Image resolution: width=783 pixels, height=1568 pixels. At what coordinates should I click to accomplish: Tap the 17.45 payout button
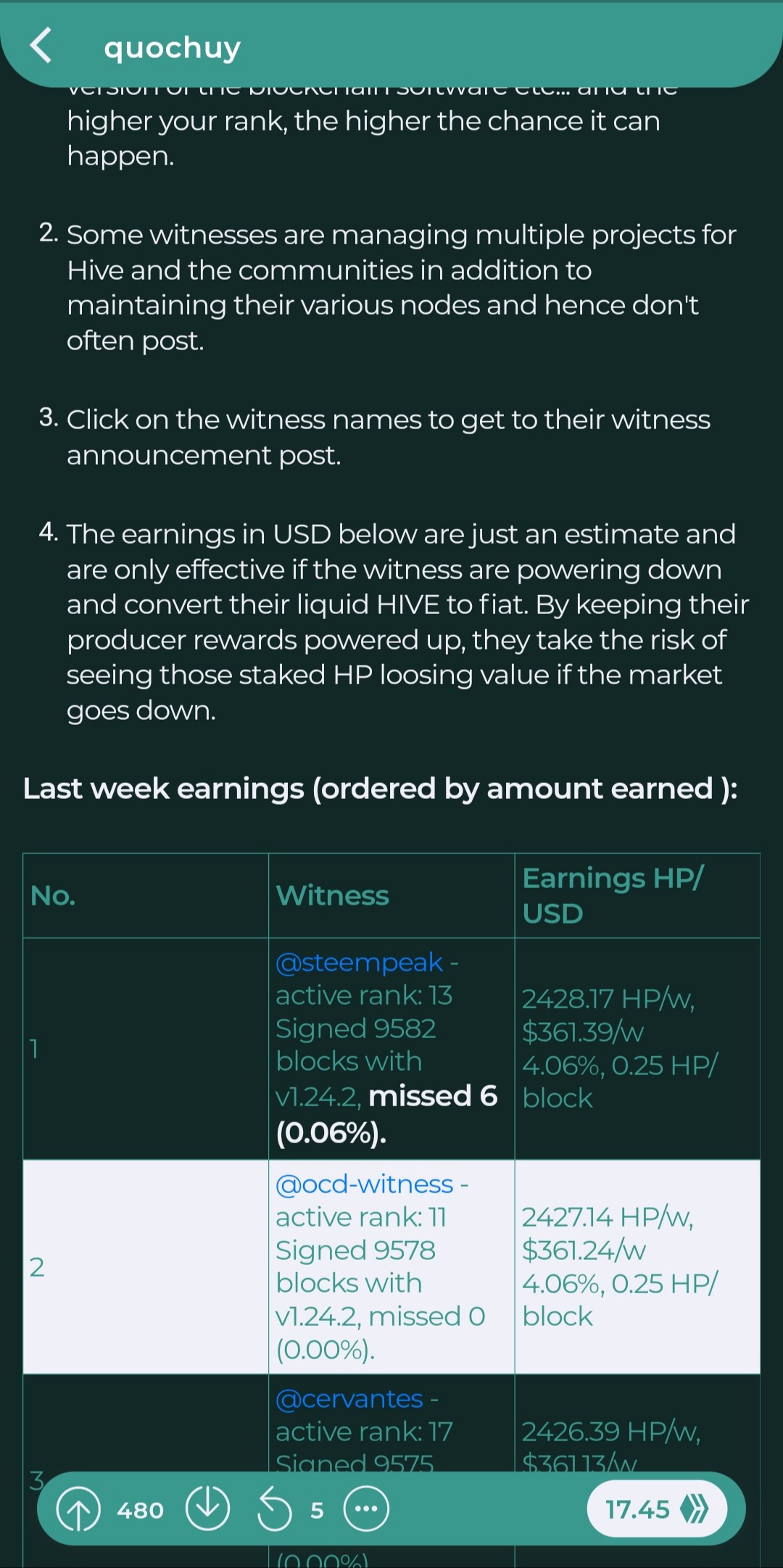pos(656,1509)
